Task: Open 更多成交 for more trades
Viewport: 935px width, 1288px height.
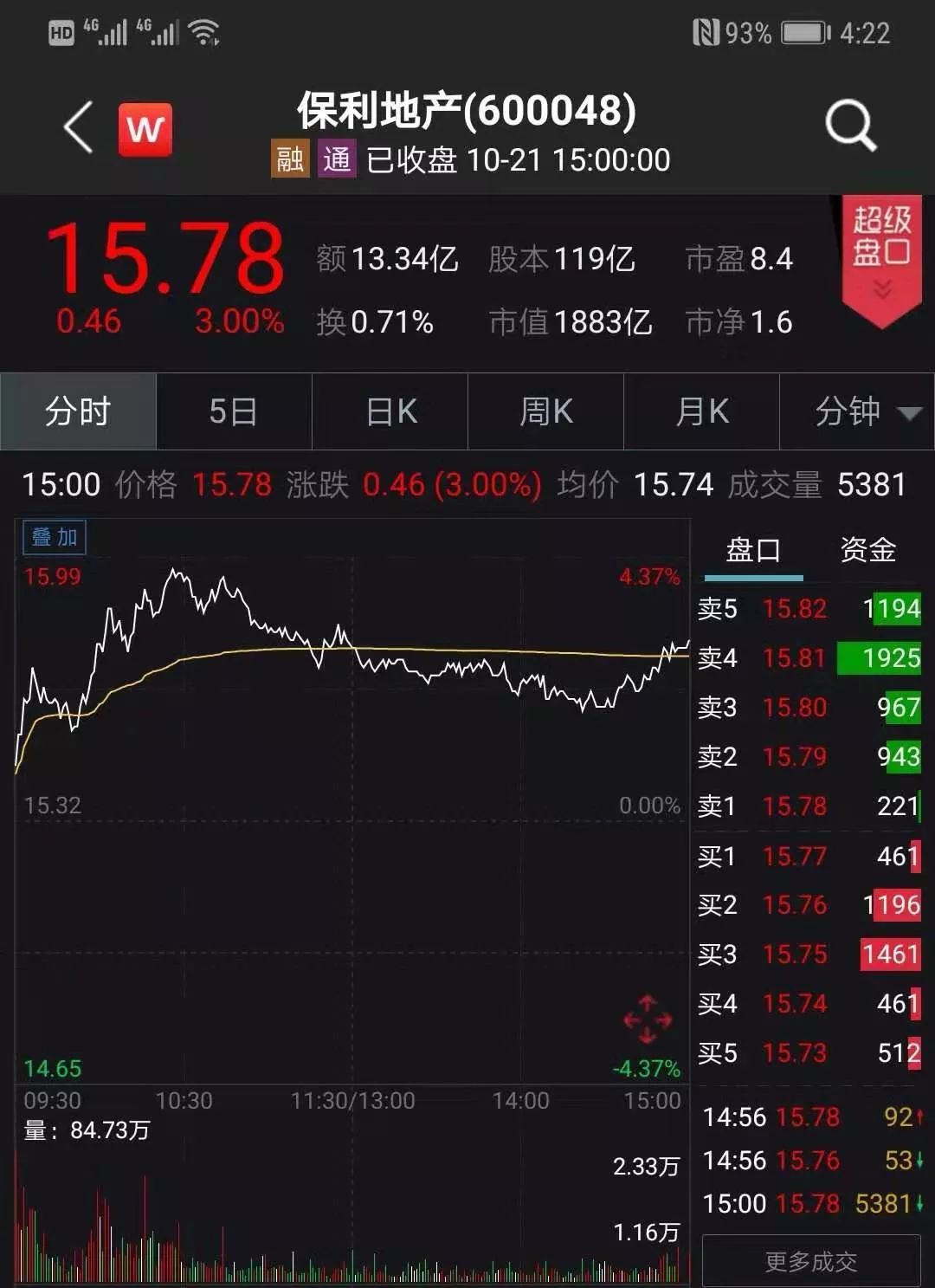Action: pyautogui.click(x=811, y=1261)
